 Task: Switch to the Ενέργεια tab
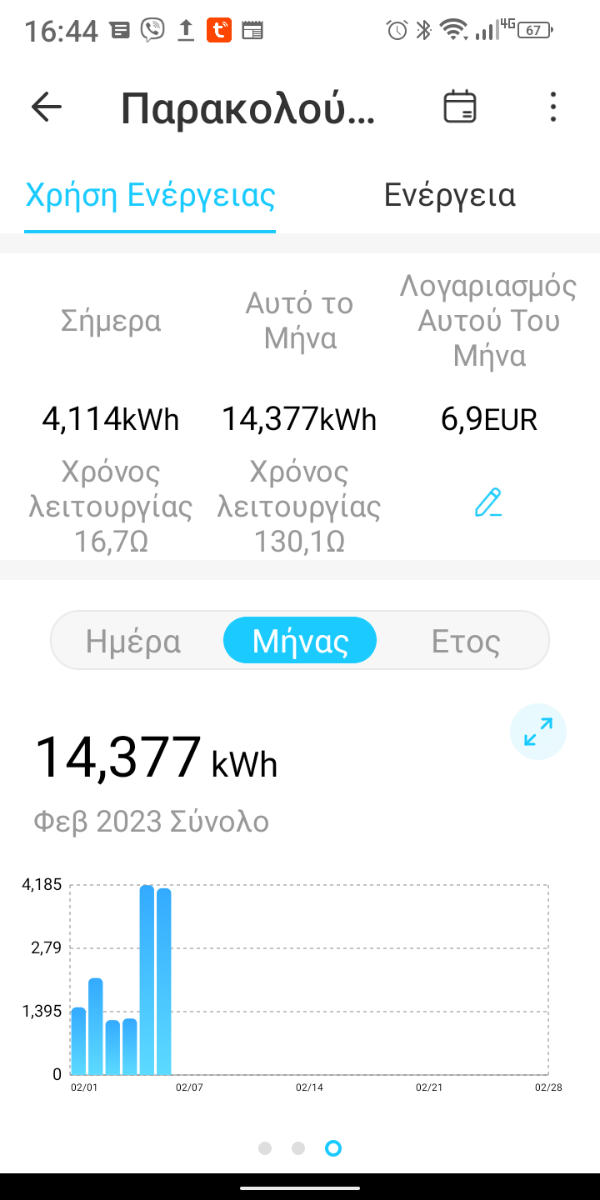pyautogui.click(x=450, y=195)
